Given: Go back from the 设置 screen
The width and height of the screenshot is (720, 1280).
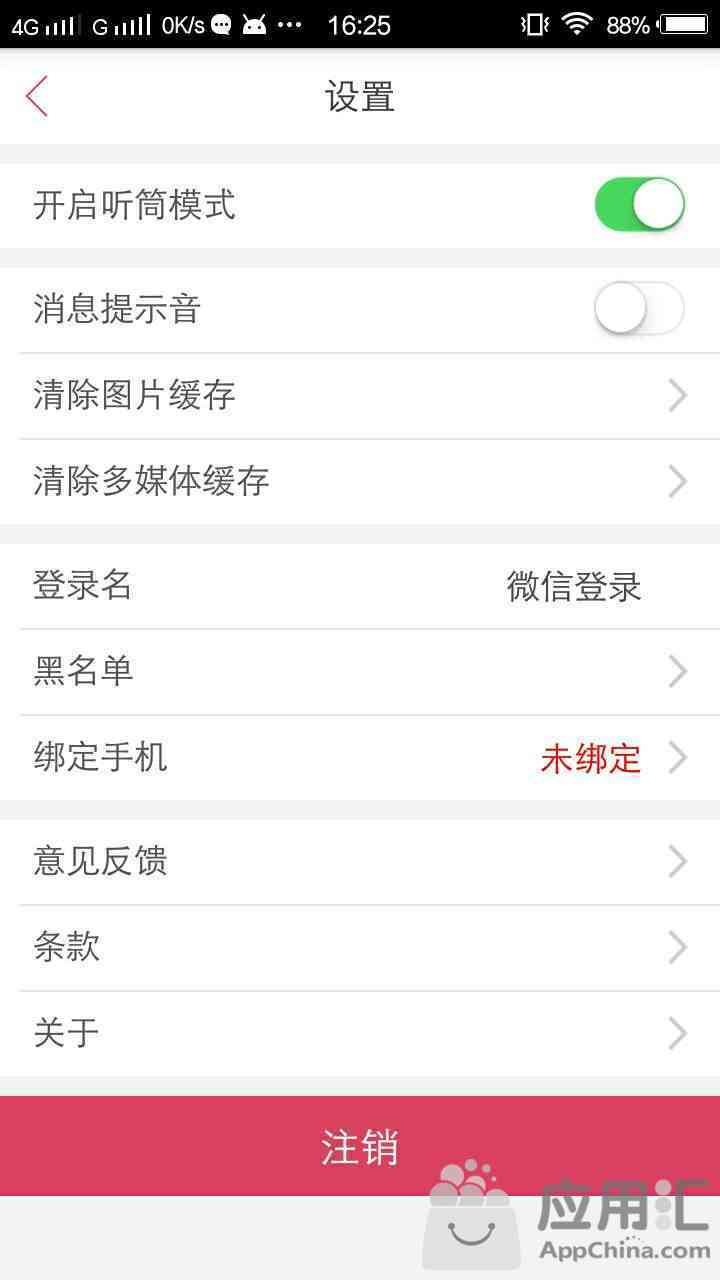Looking at the screenshot, I should coord(37,97).
